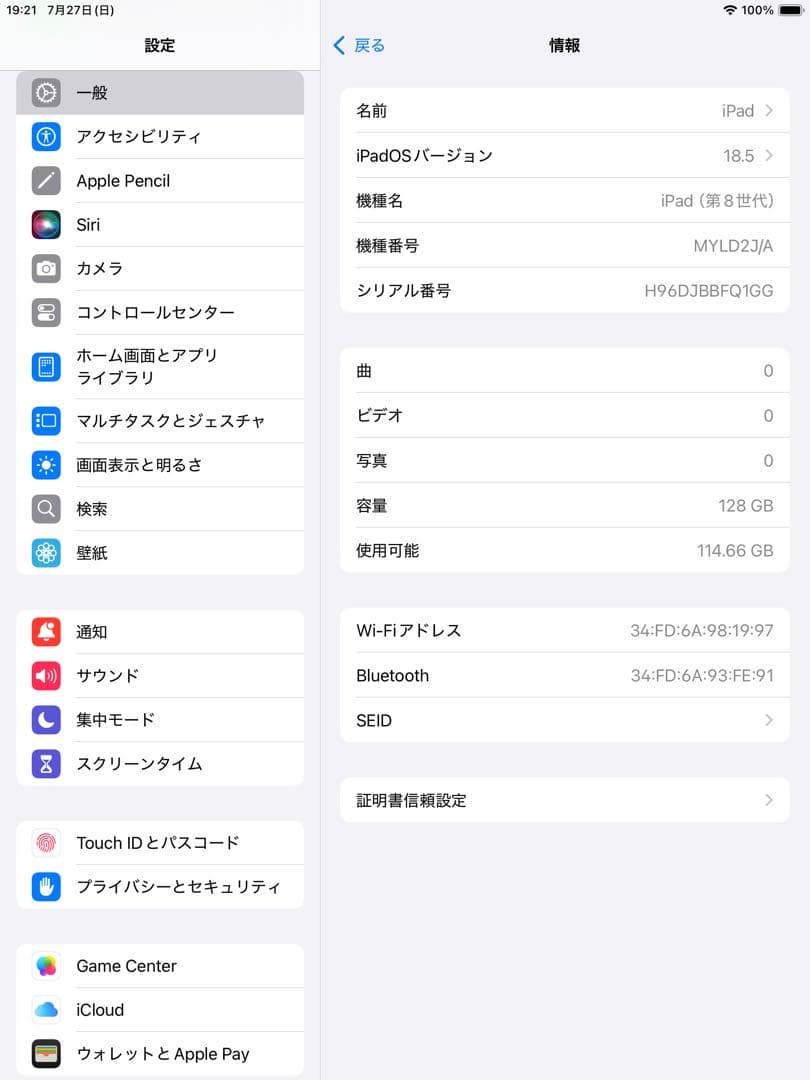The image size is (810, 1080).
Task: Open the 壁紙 wallpaper icon
Action: [46, 553]
